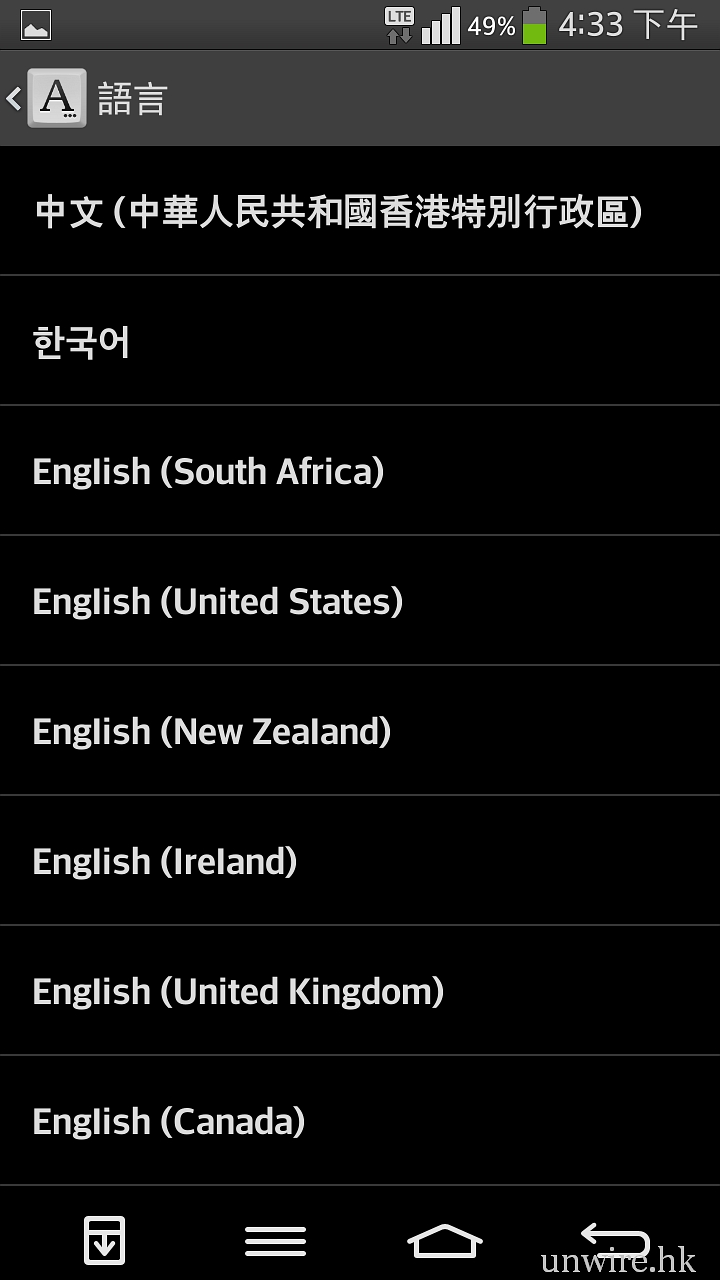
Task: Select English (United Kingdom)
Action: 238,991
